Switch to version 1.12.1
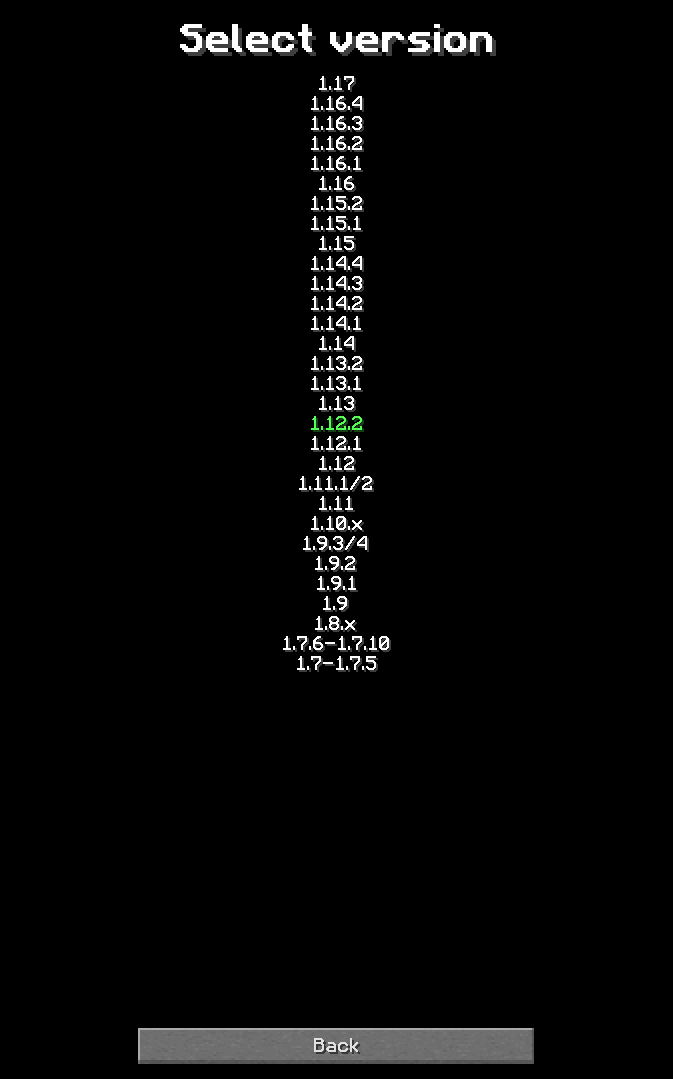This screenshot has height=1079, width=673. tap(336, 444)
